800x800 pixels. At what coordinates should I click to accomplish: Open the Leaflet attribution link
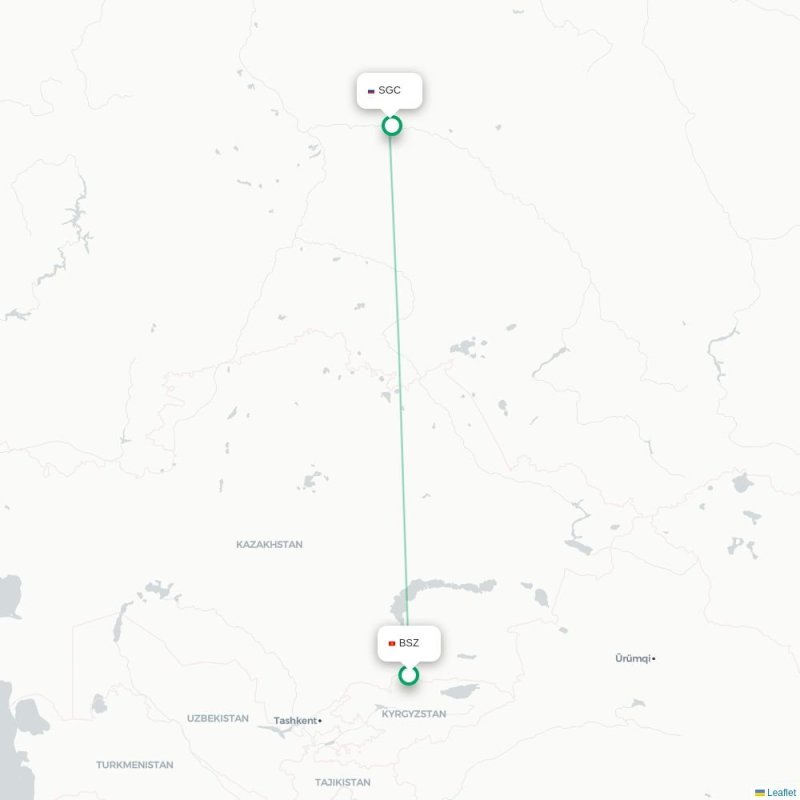[x=780, y=792]
